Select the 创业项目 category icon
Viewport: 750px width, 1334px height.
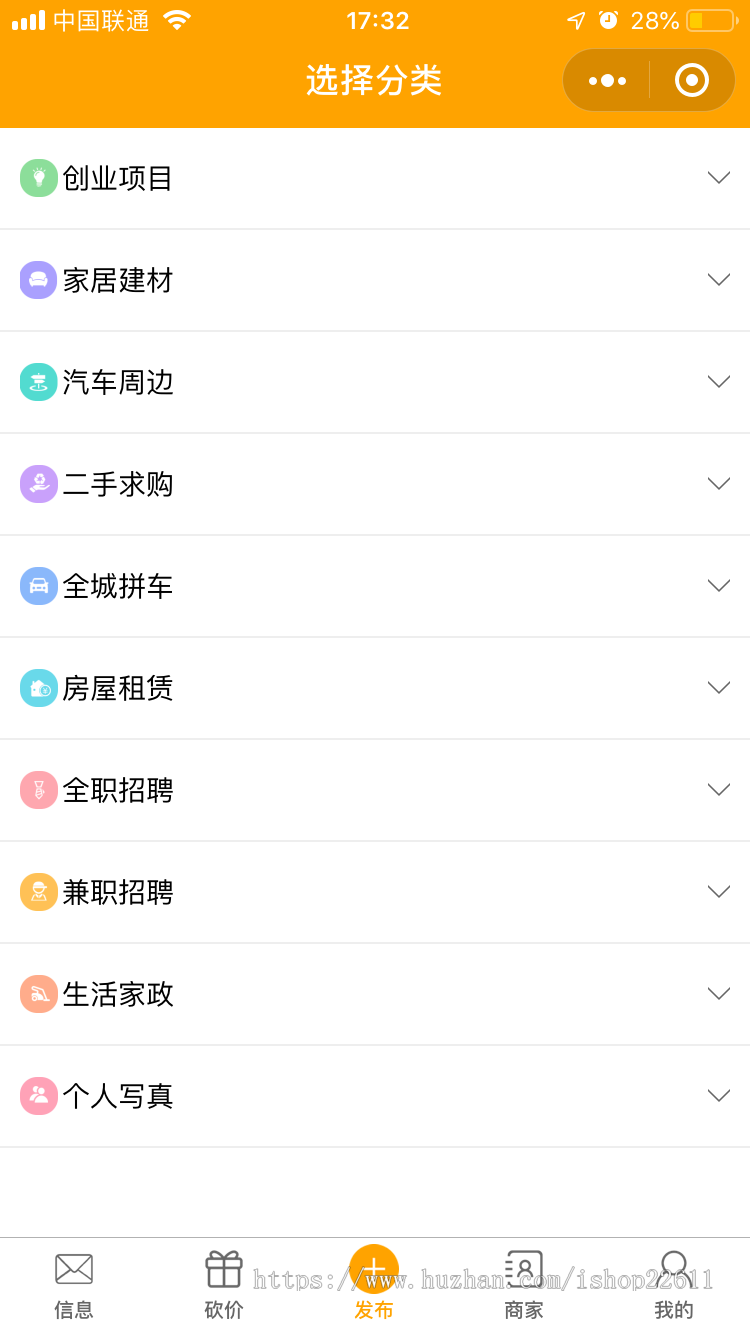38,177
